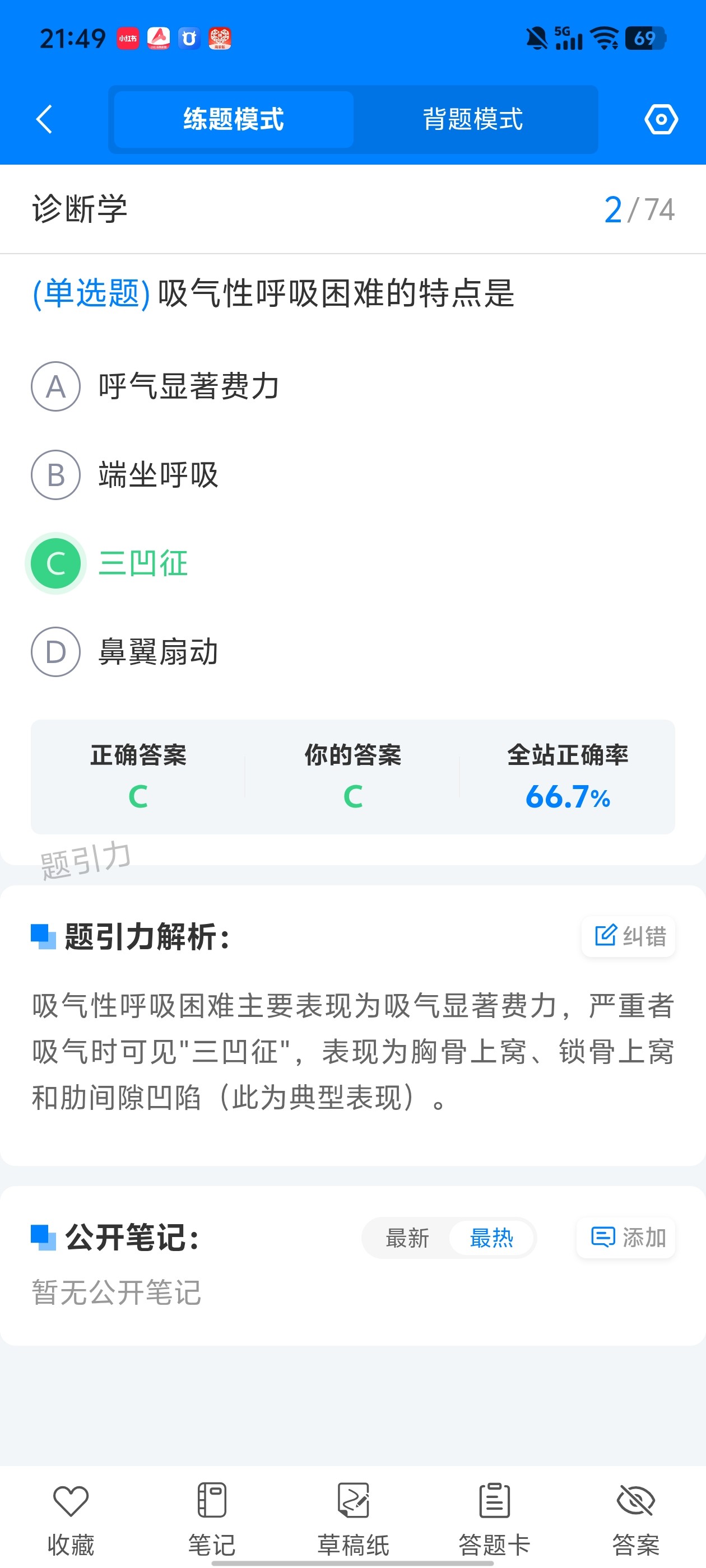The height and width of the screenshot is (1568, 706).
Task: Sort public notes by 最热
Action: [x=491, y=1238]
